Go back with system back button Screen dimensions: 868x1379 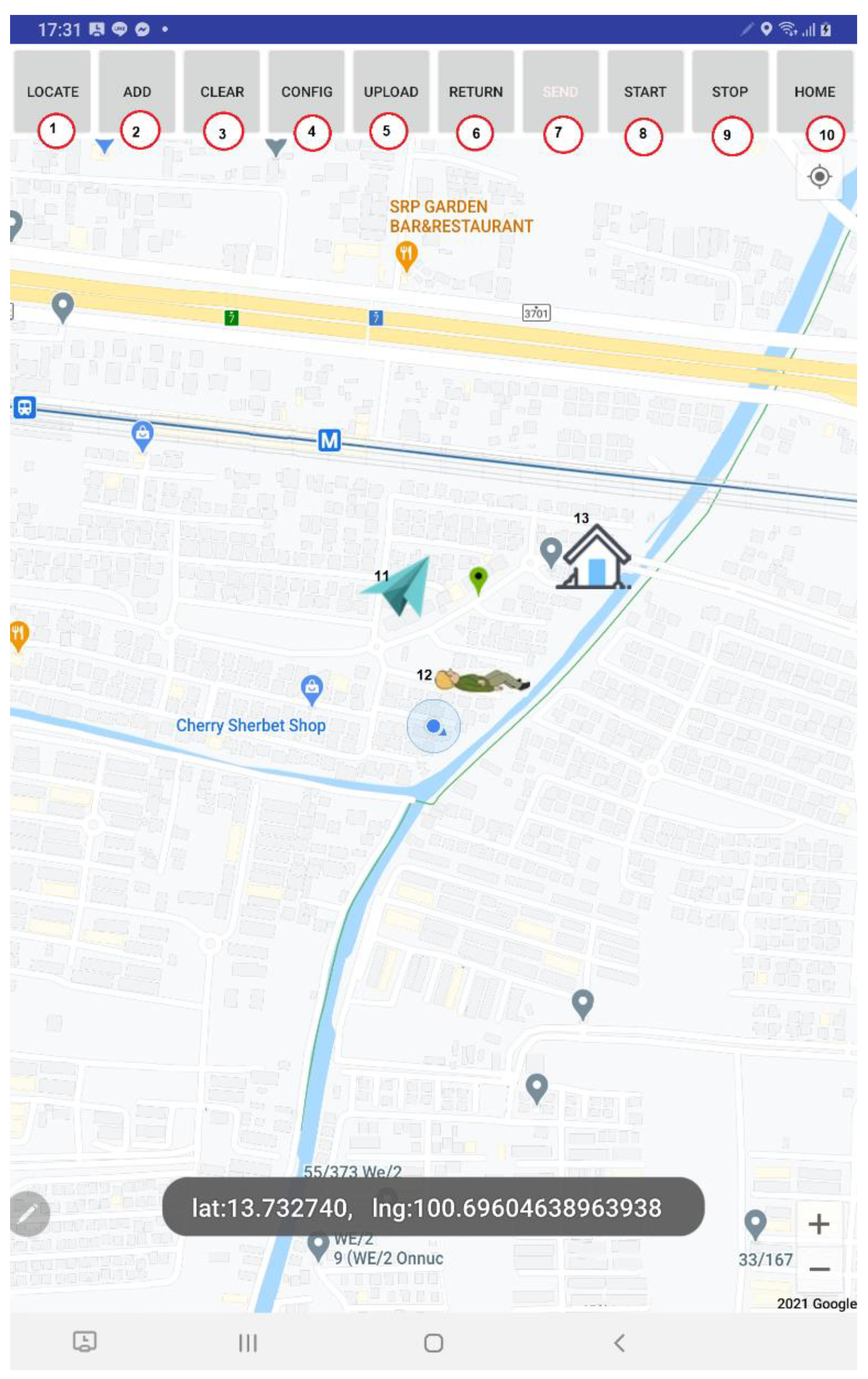coord(619,1342)
